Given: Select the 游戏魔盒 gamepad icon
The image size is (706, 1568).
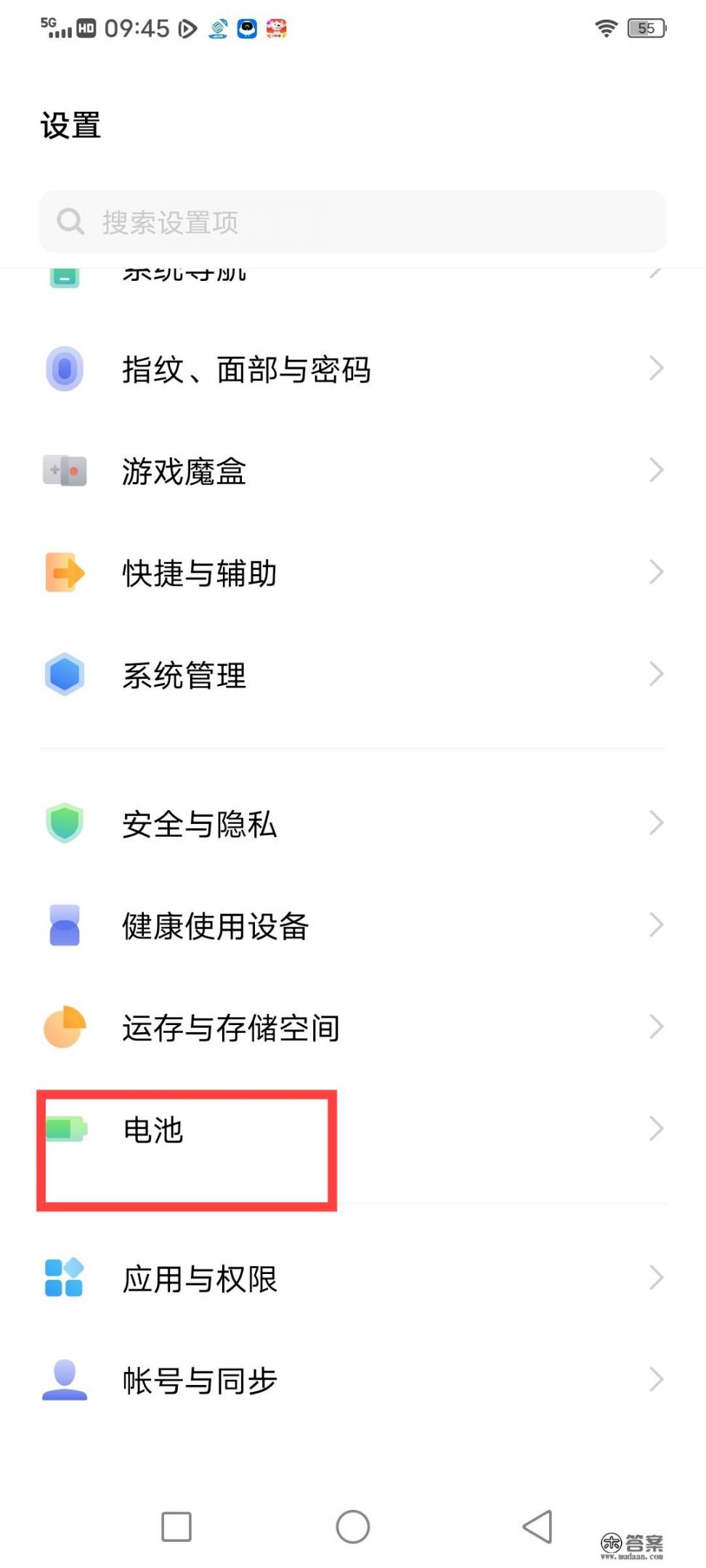Looking at the screenshot, I should coord(64,470).
